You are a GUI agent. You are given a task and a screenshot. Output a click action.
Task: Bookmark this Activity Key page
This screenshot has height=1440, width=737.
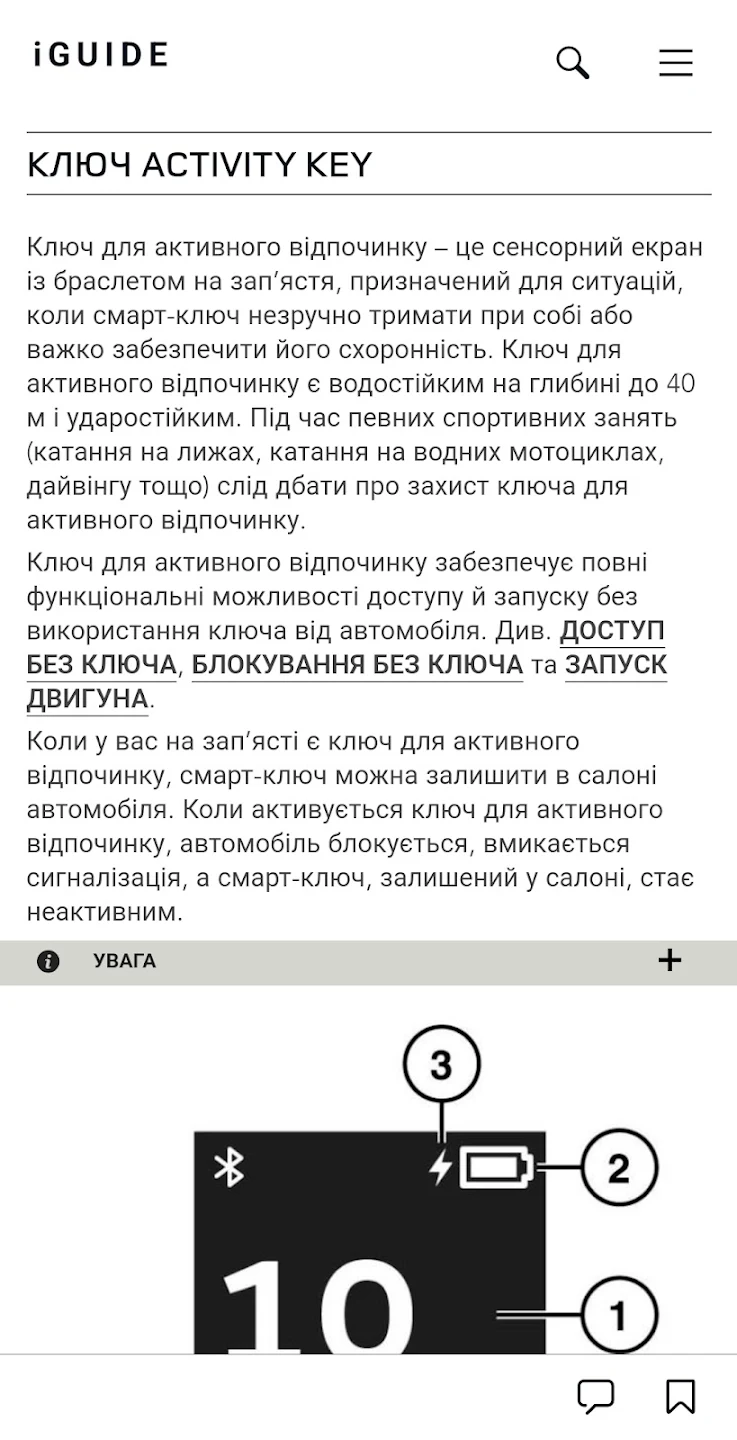tap(680, 1397)
